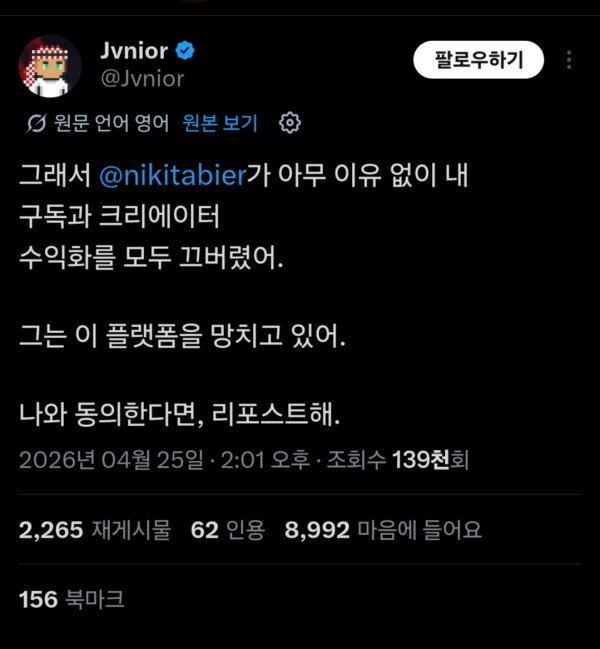View the 8,992 마음에 들어요 likes list

coord(383,530)
